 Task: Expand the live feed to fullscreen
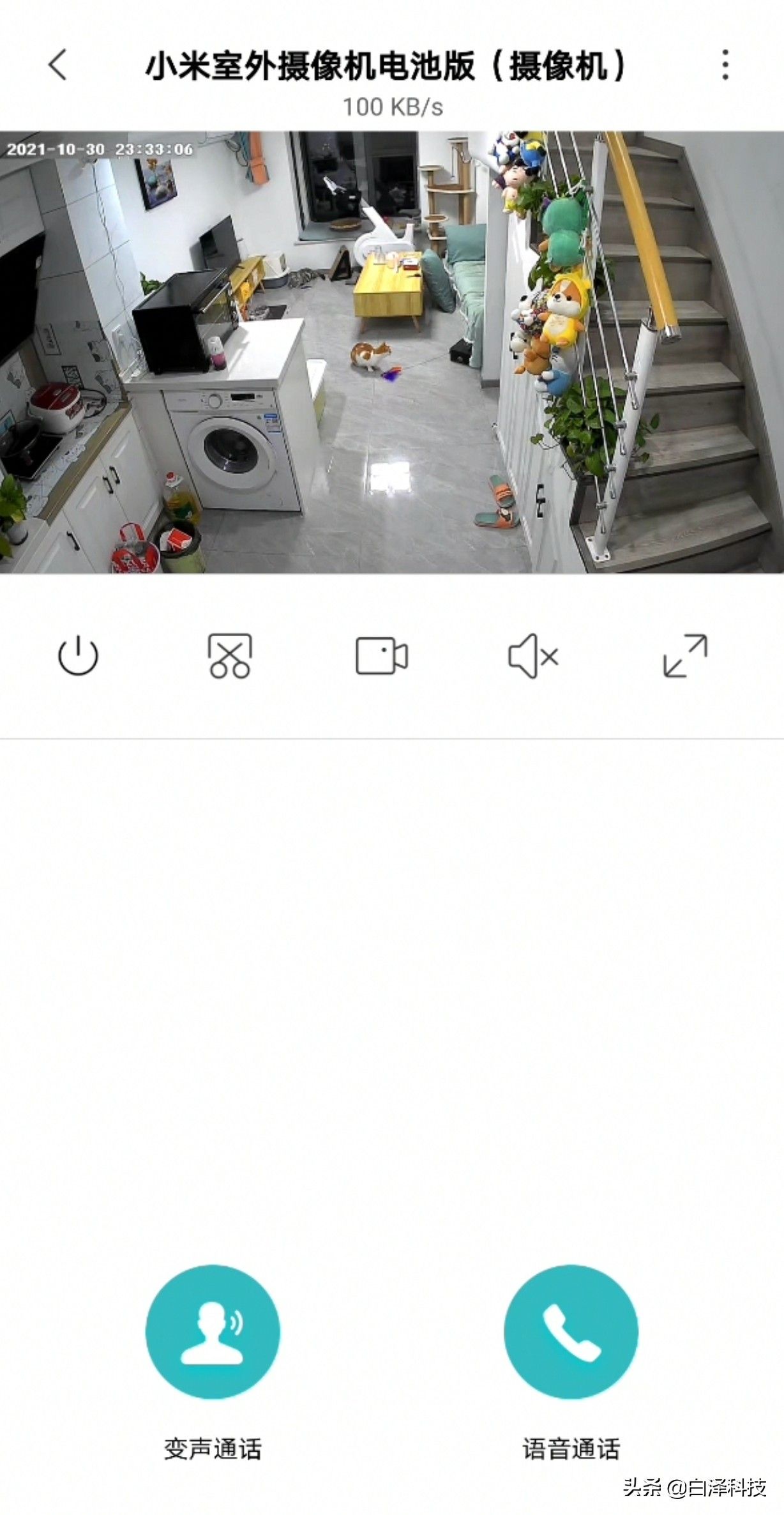point(685,656)
